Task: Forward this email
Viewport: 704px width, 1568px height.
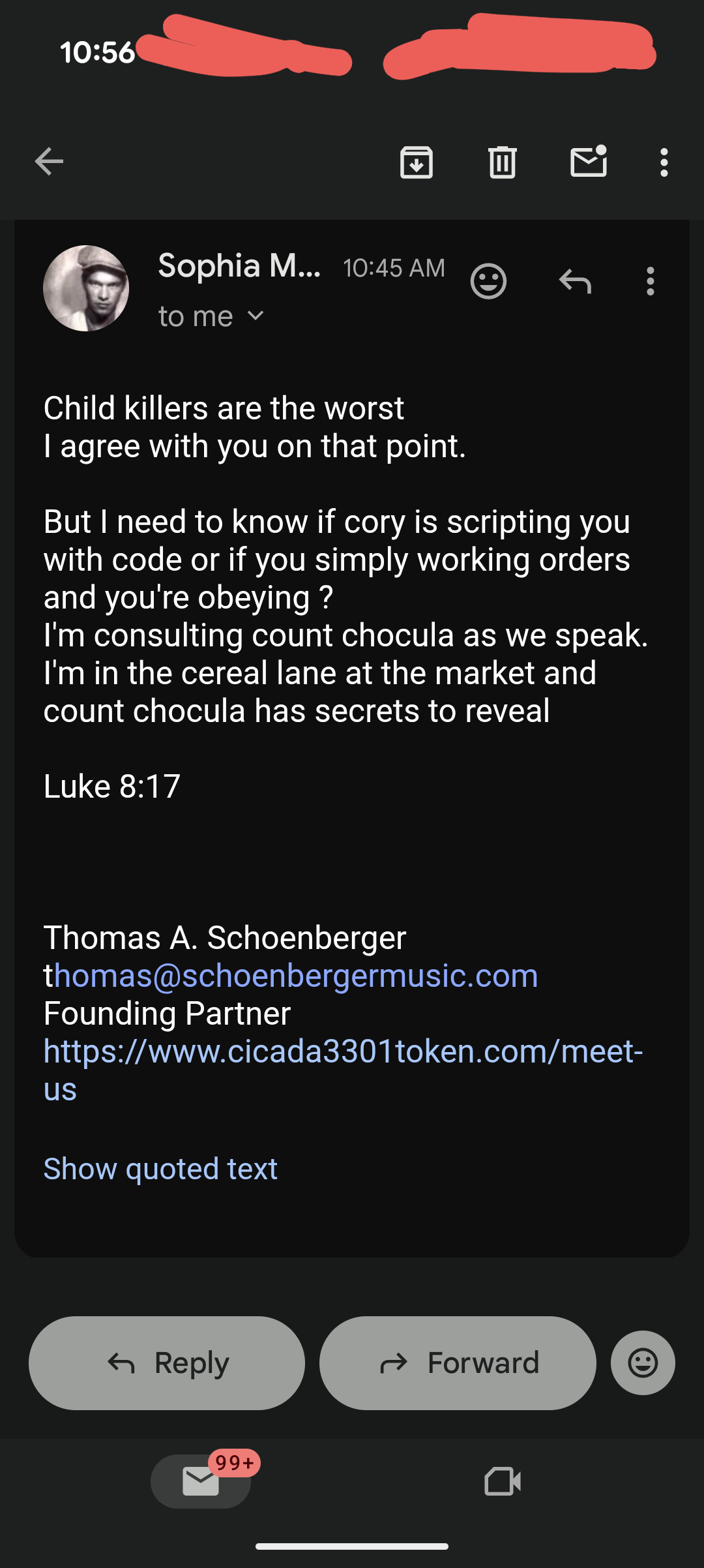Action: coord(458,1363)
